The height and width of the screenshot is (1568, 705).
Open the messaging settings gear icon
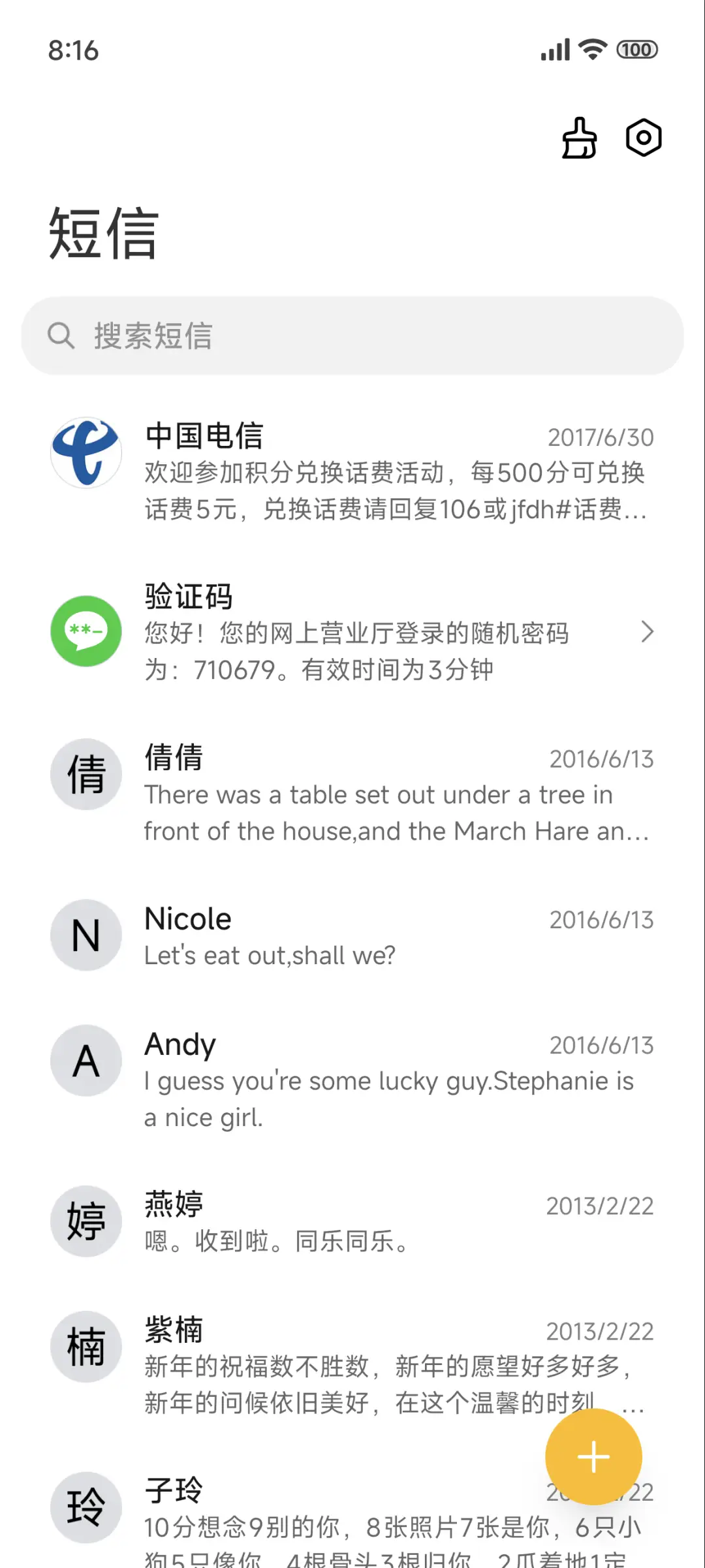(x=643, y=138)
